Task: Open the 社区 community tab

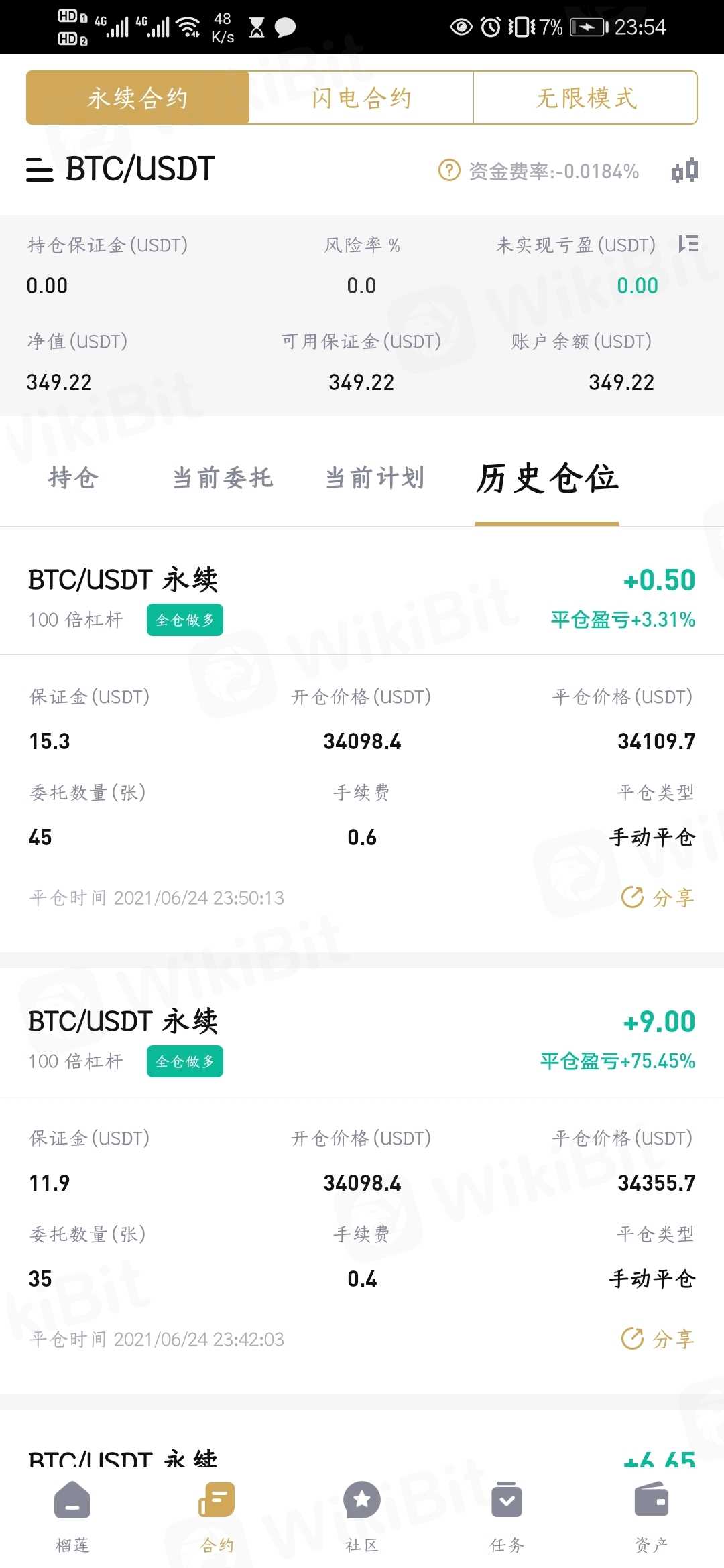Action: [362, 1516]
